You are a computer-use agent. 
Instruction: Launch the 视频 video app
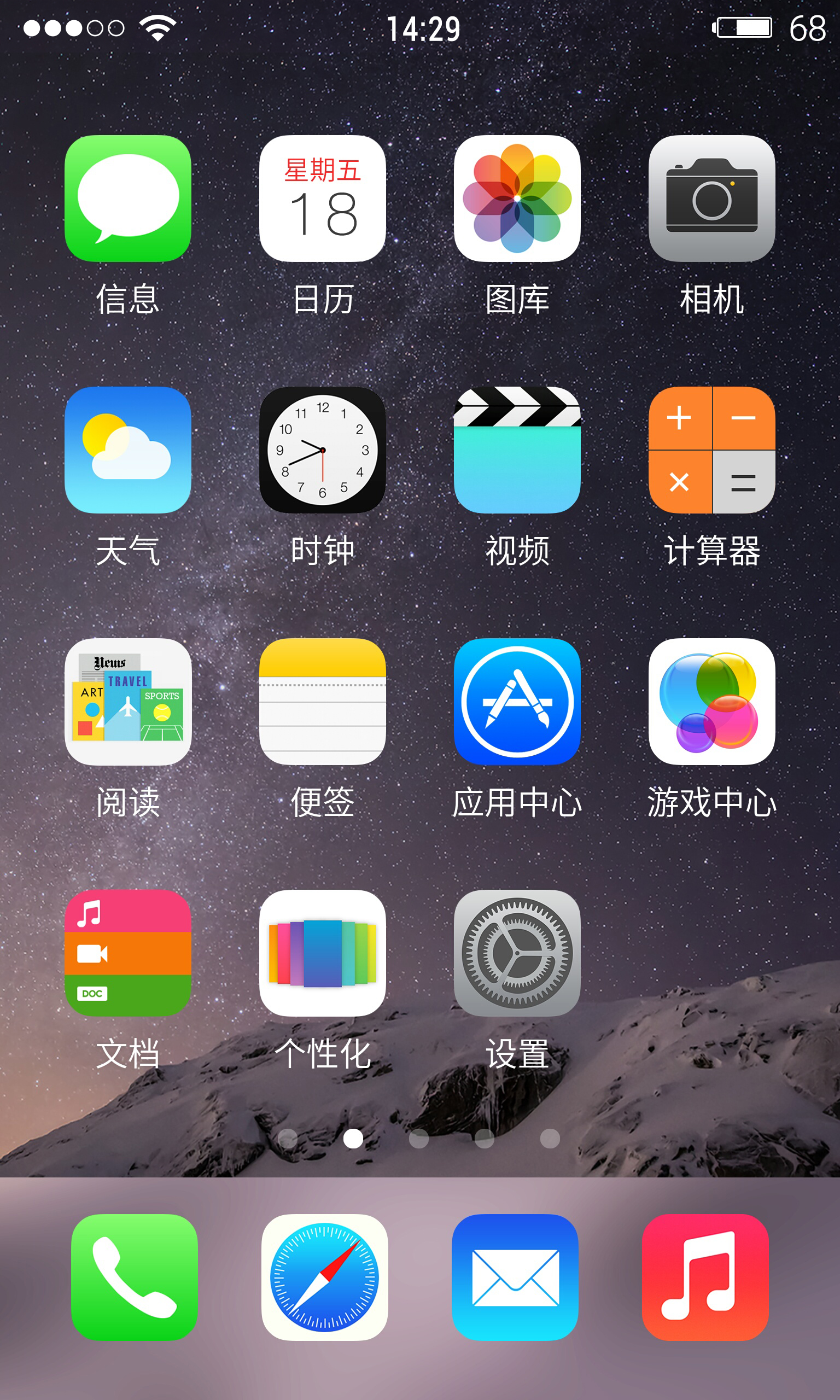click(x=517, y=450)
